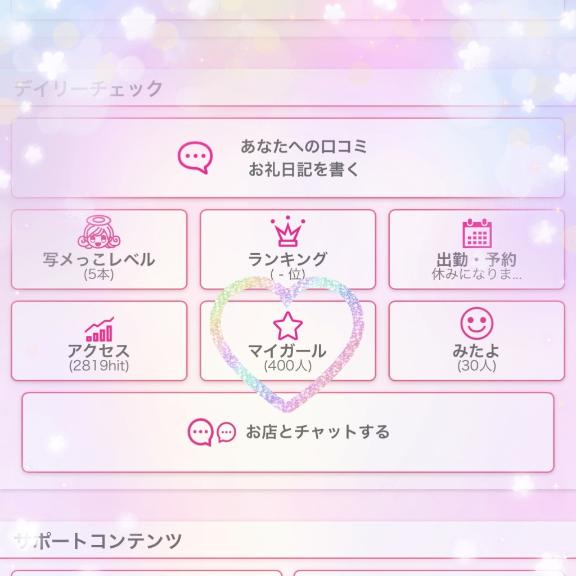Open みたよ tile
The height and width of the screenshot is (576, 576).
click(477, 341)
